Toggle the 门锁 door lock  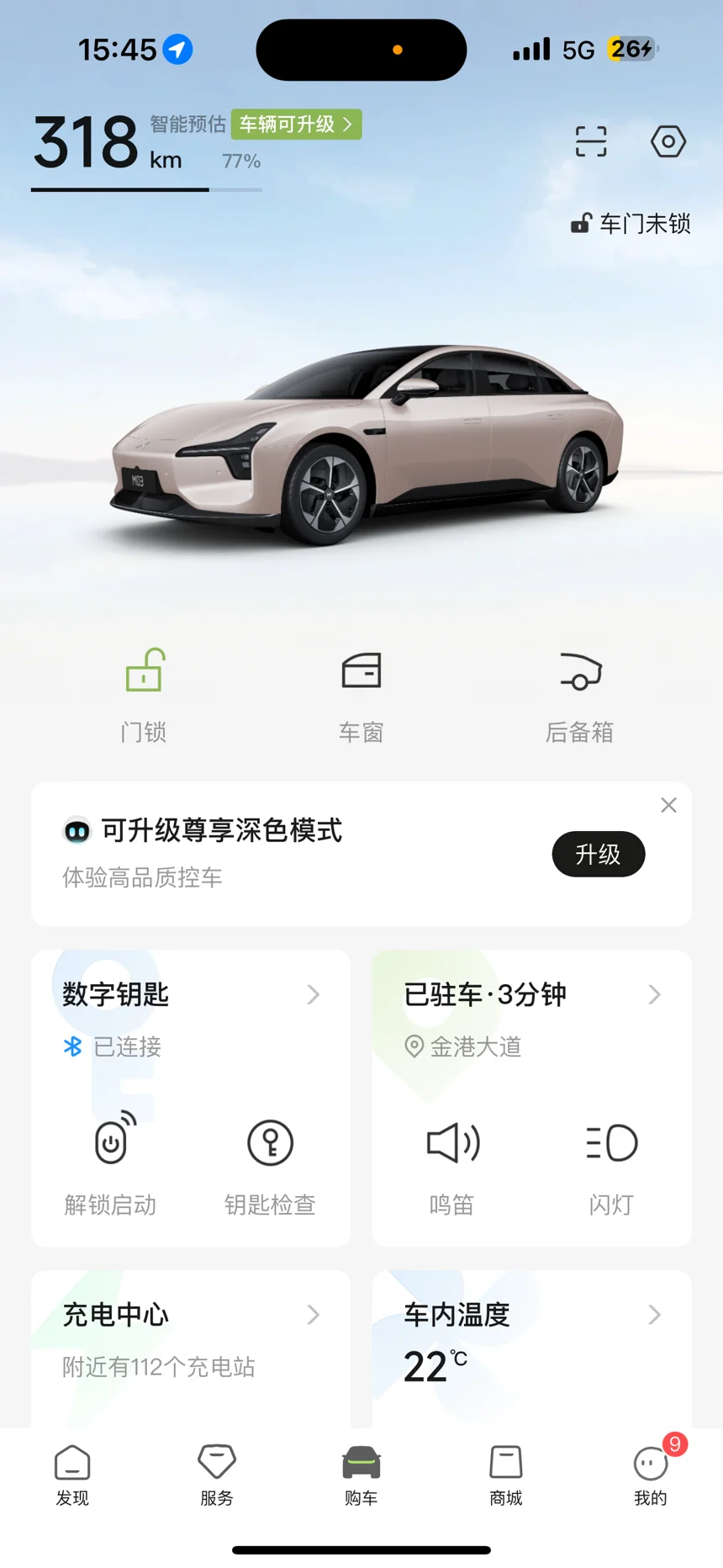coord(144,692)
